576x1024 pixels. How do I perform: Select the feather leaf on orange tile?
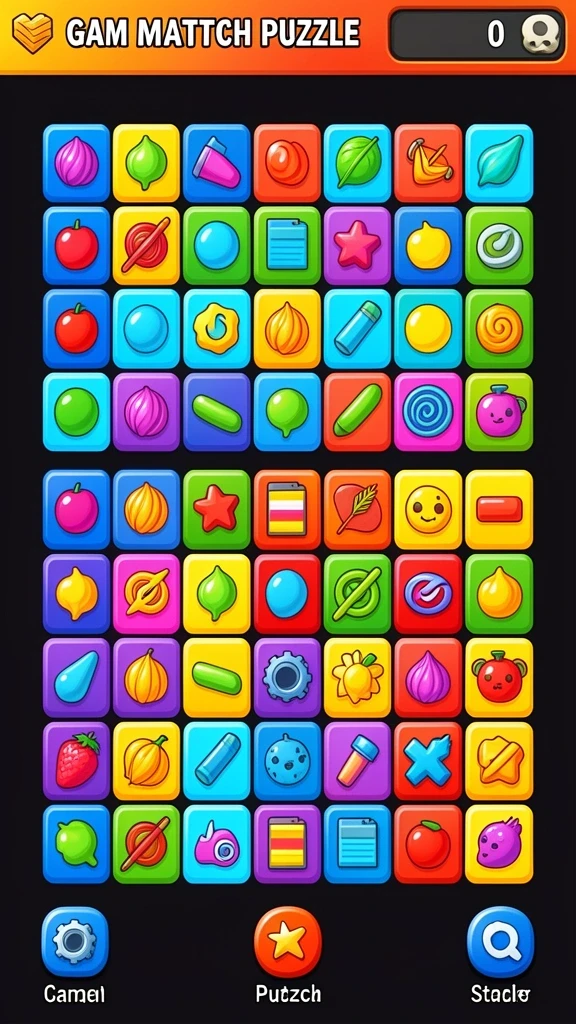pyautogui.click(x=357, y=509)
